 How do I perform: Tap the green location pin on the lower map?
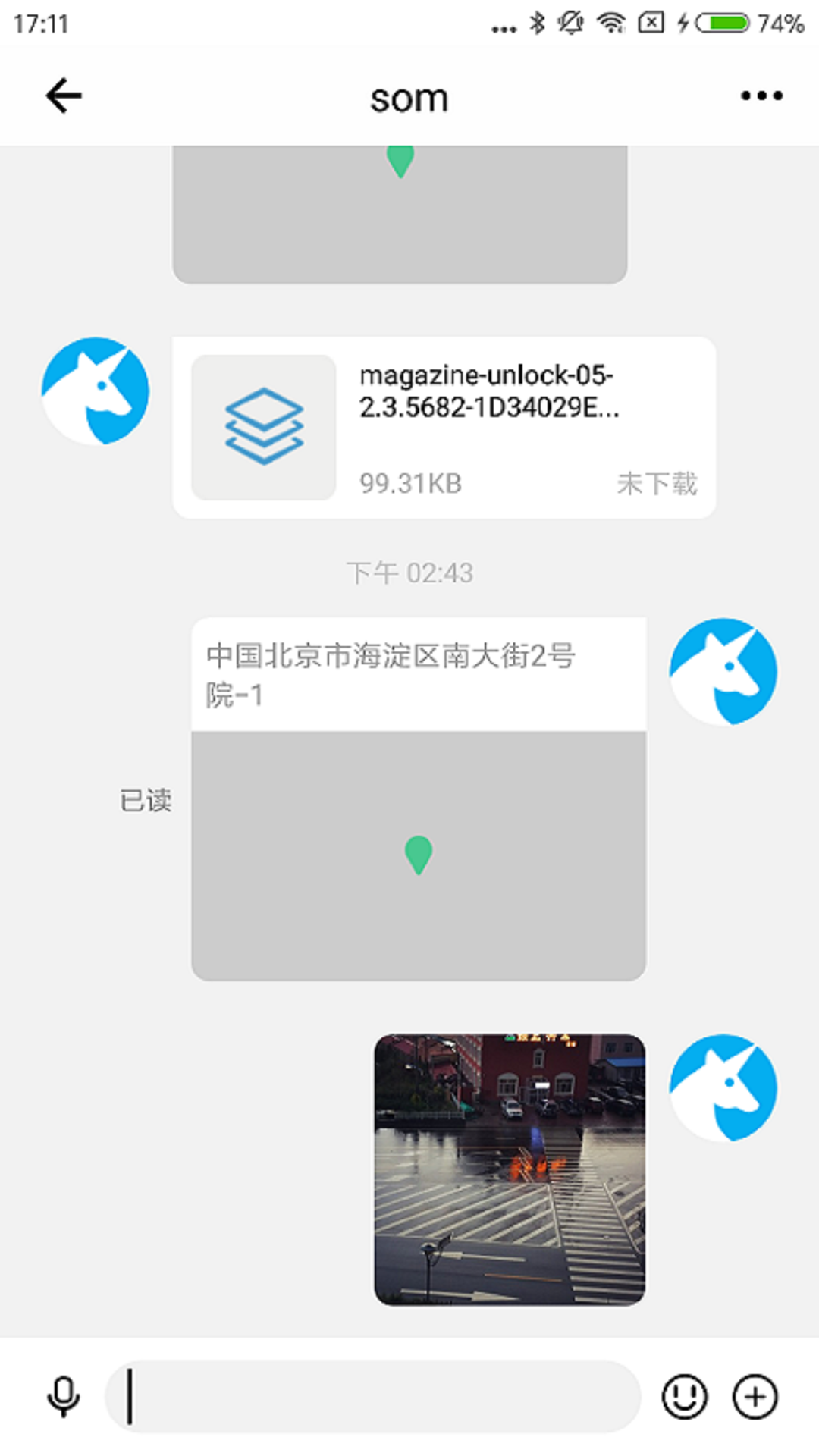[418, 856]
